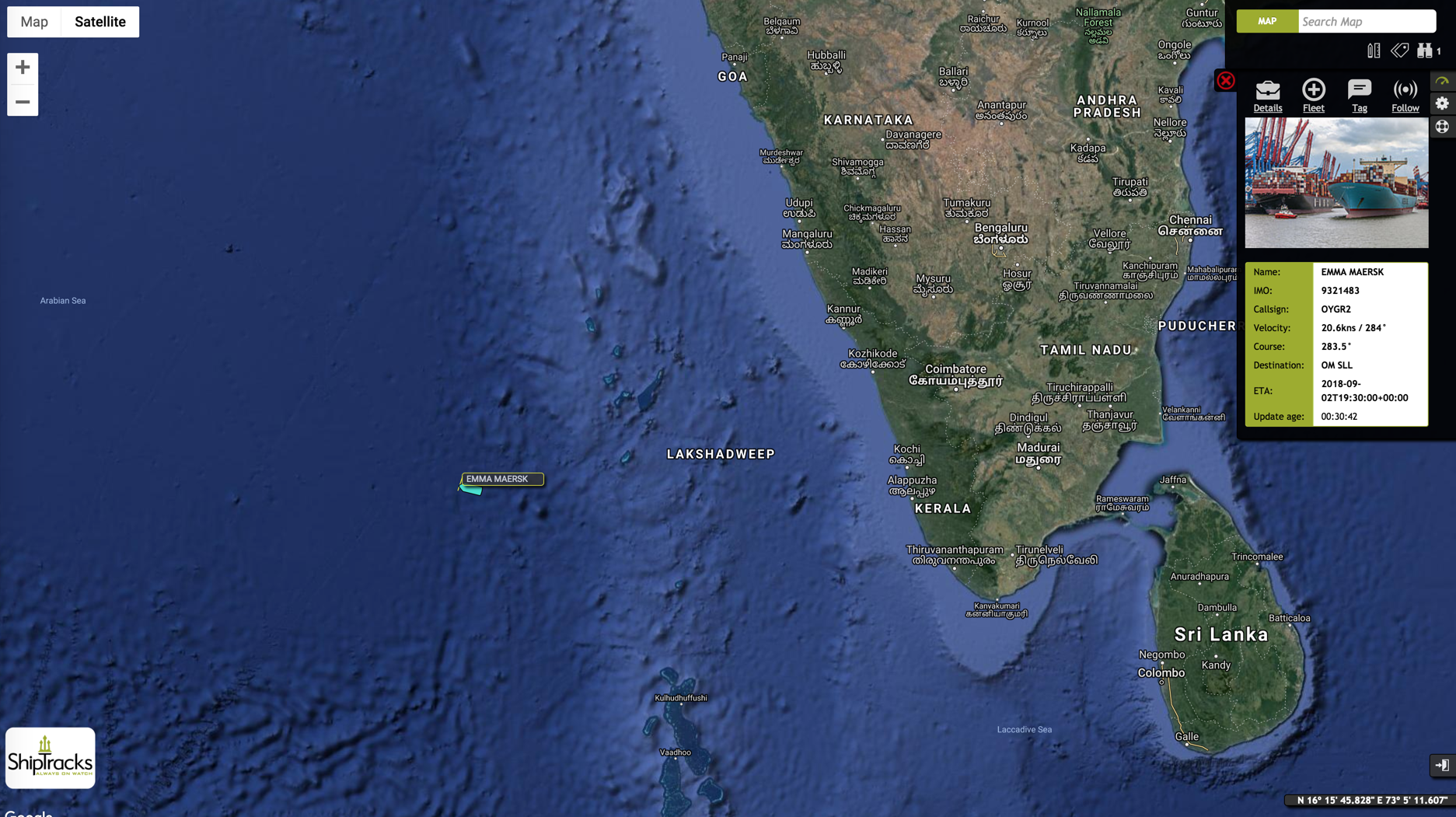Open the tags icon in toolbar
Image resolution: width=1456 pixels, height=817 pixels.
point(1399,51)
